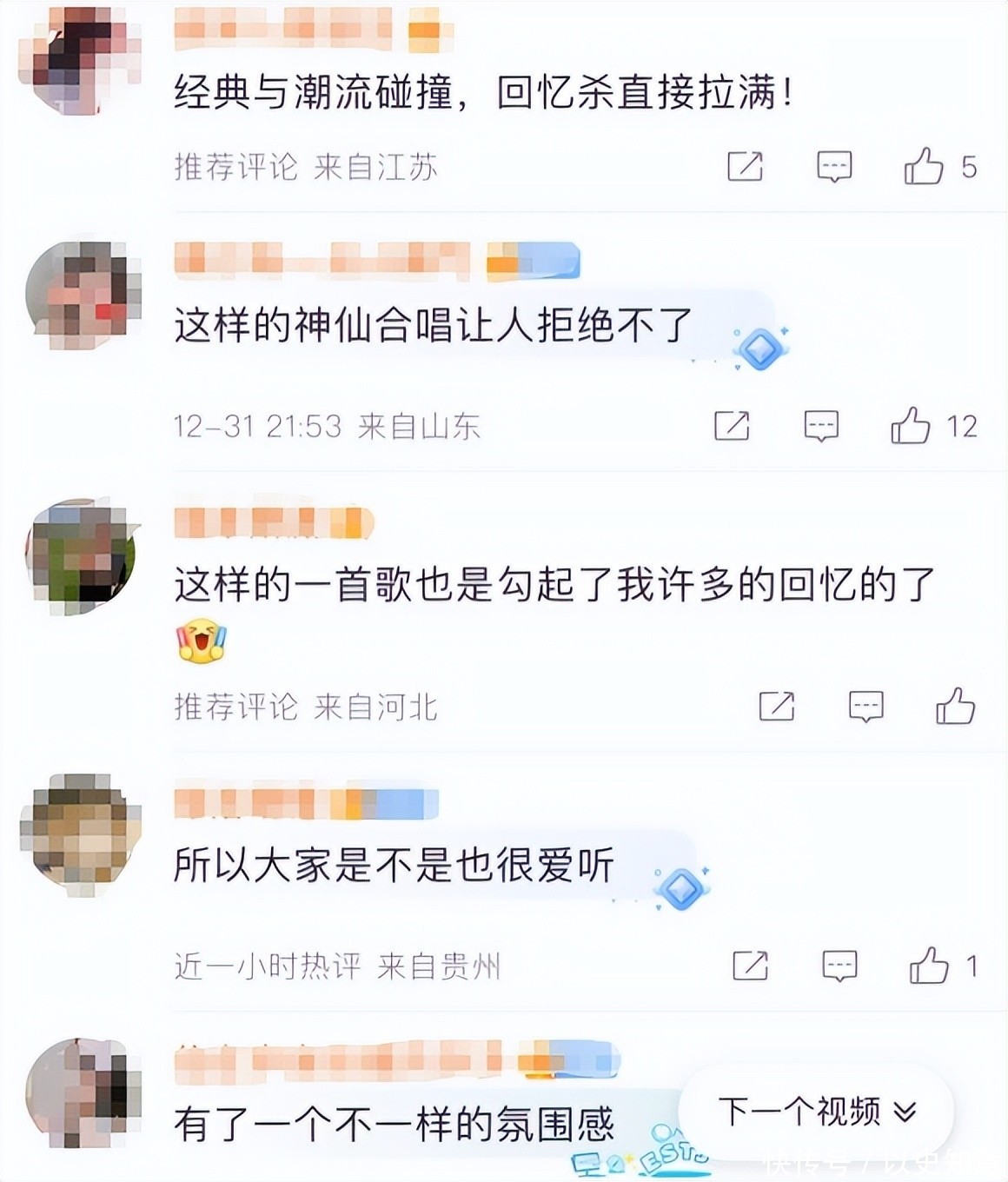Viewport: 1008px width, 1182px height.
Task: Open the avatar of the 山东 commenter
Action: 83,295
